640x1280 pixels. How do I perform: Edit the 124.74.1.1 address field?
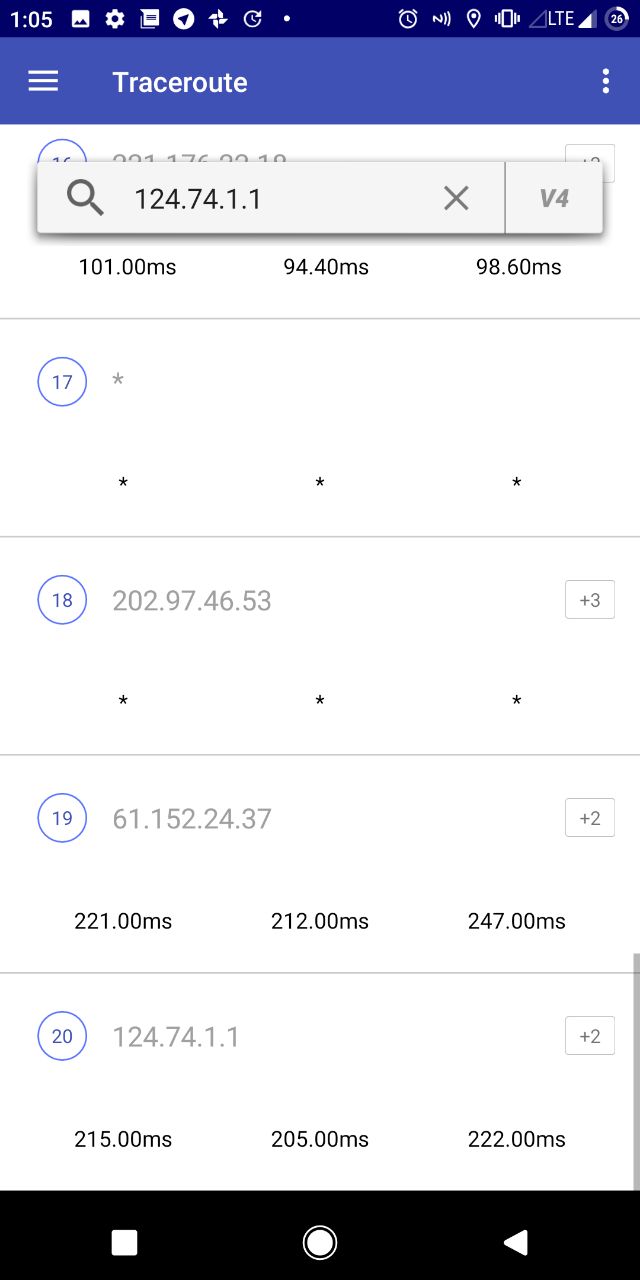pos(280,198)
